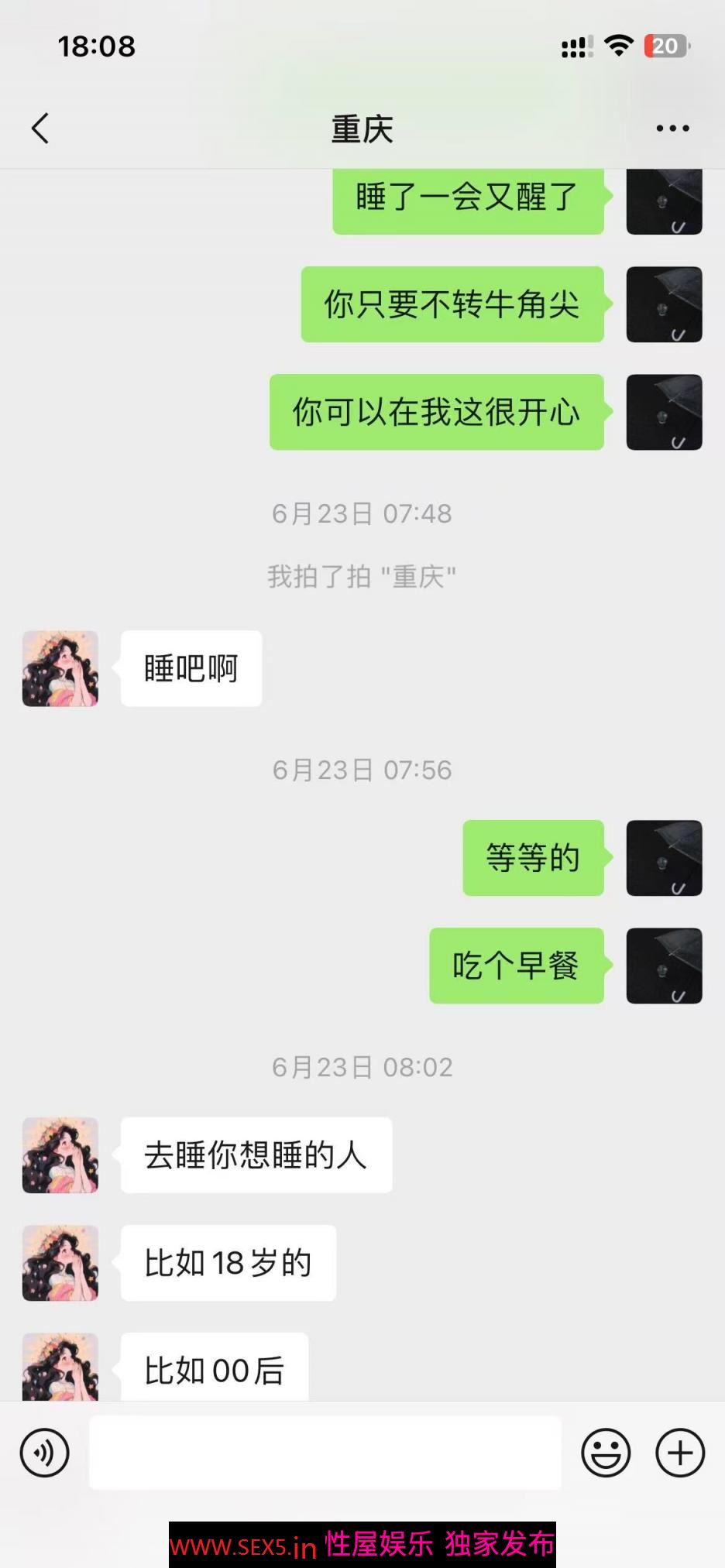
Task: Open the emoji sticker panel
Action: tap(606, 1452)
